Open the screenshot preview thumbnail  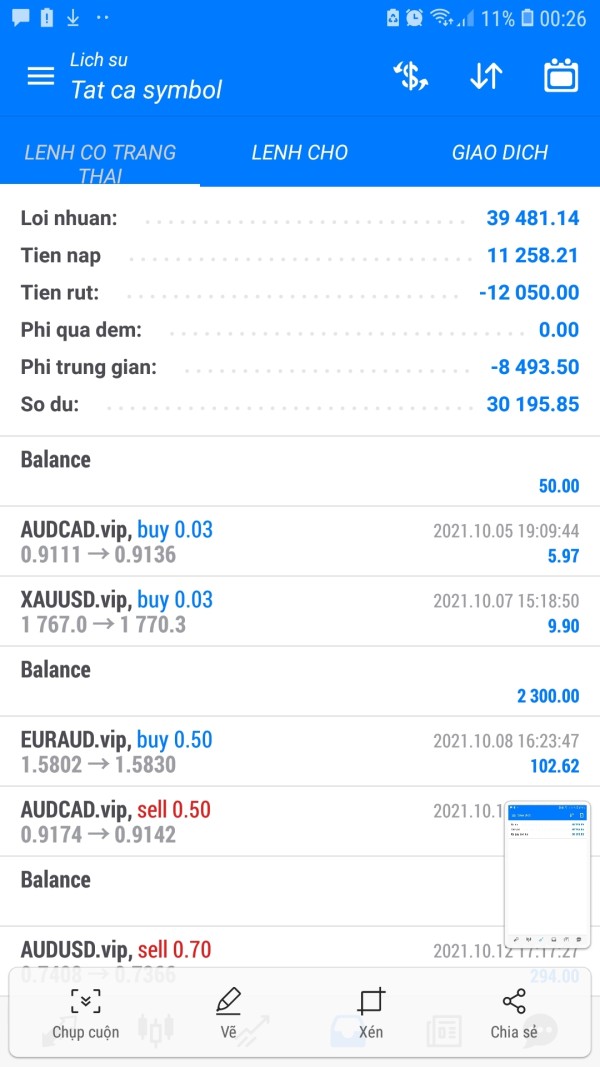tap(546, 874)
